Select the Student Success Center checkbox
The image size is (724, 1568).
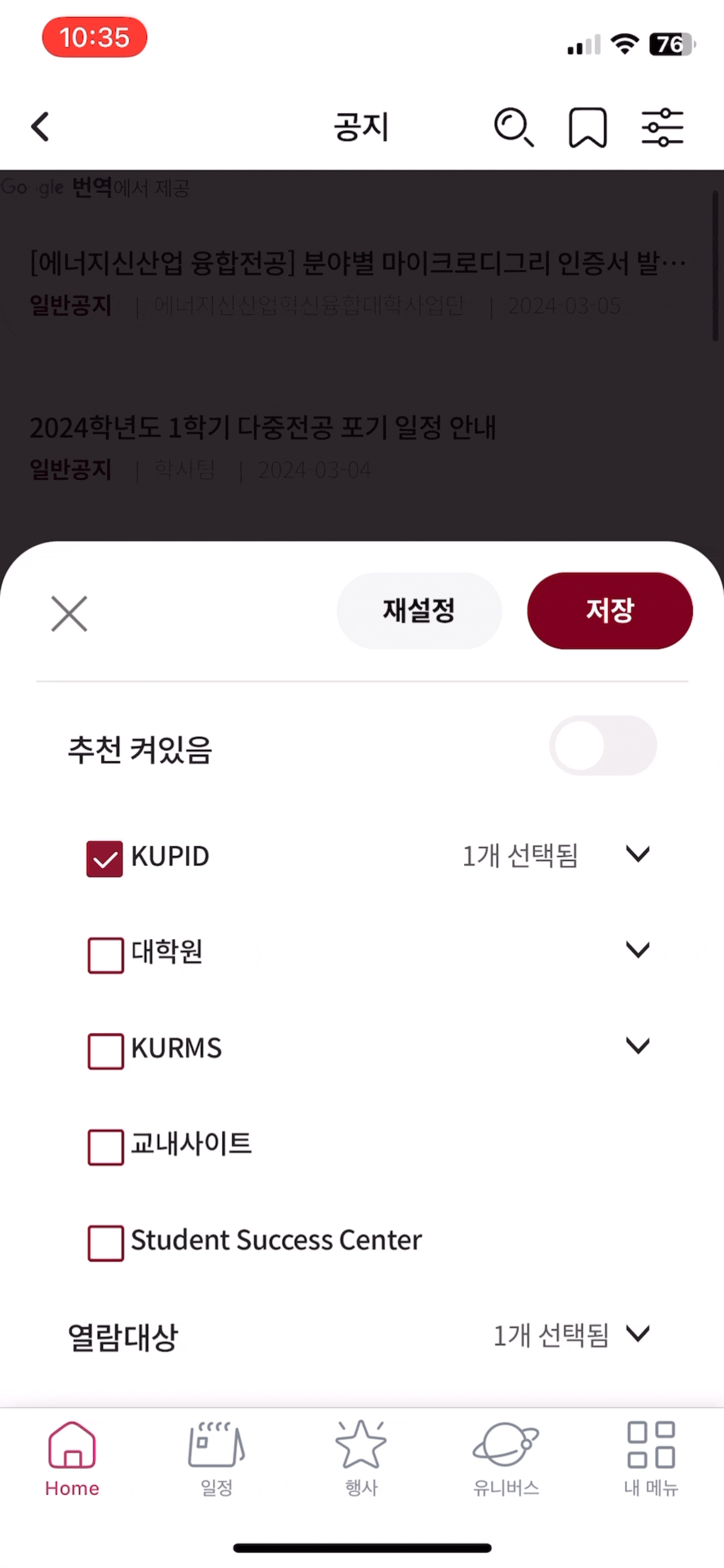(105, 1243)
